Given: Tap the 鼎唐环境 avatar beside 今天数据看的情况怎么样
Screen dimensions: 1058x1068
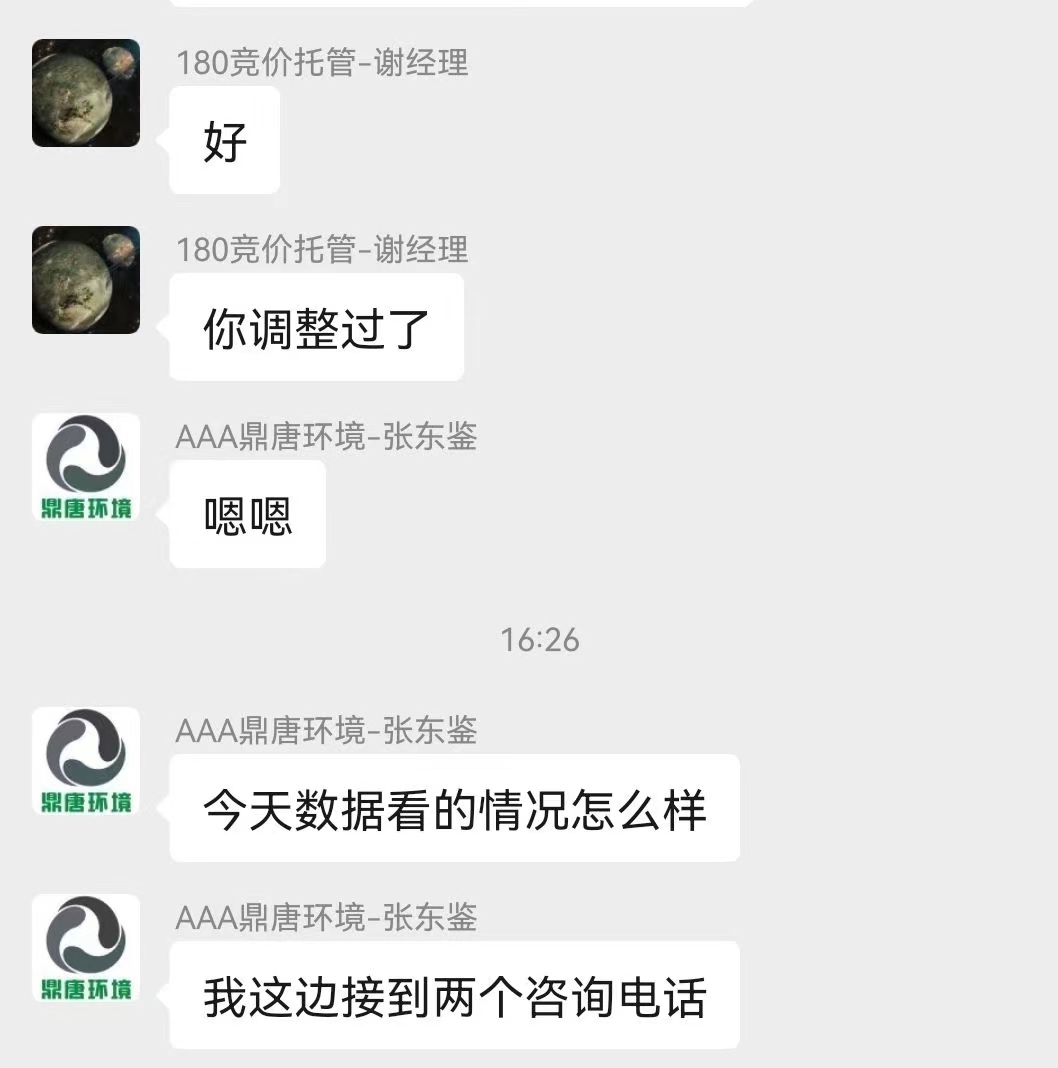Looking at the screenshot, I should [x=86, y=761].
